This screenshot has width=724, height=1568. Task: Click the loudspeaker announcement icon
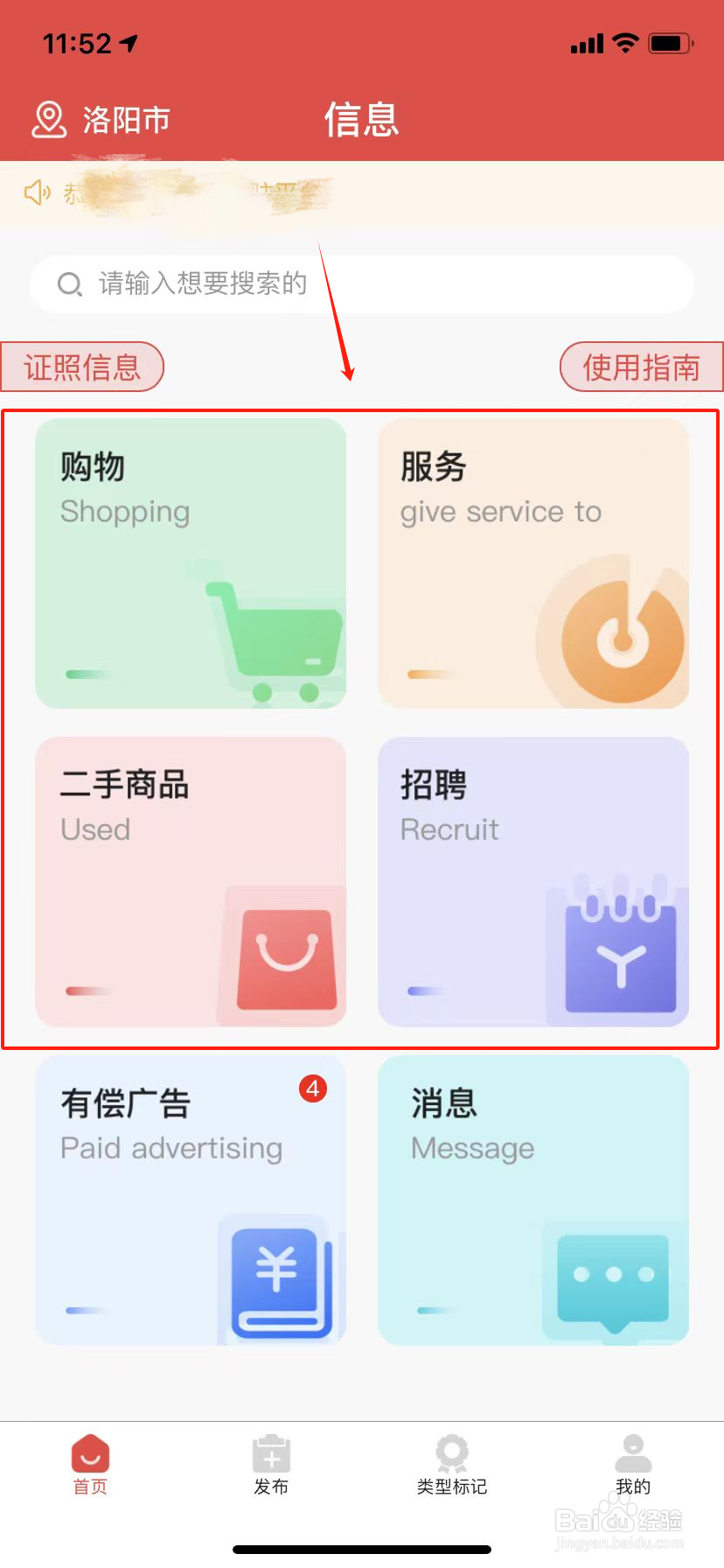click(37, 193)
